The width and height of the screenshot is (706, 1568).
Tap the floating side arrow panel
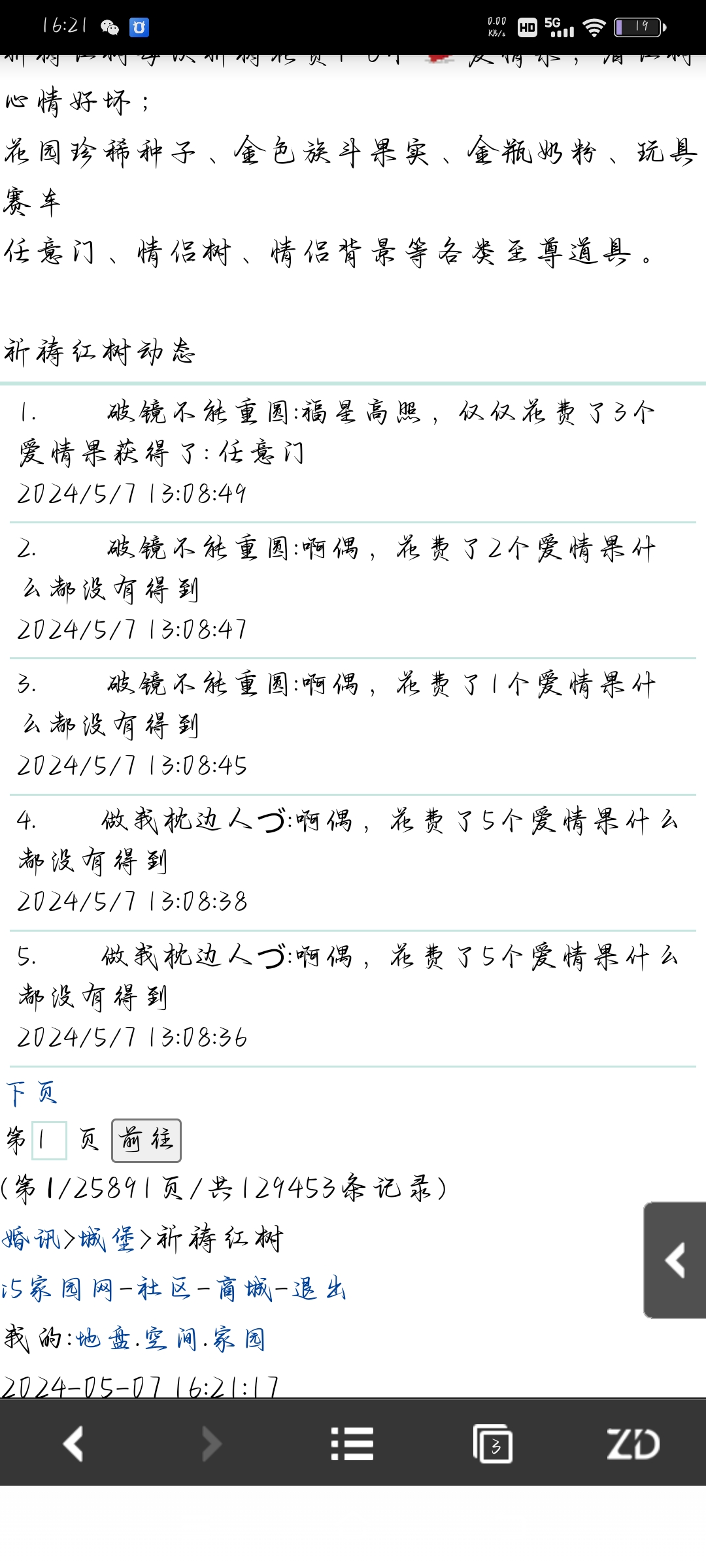coord(675,1260)
